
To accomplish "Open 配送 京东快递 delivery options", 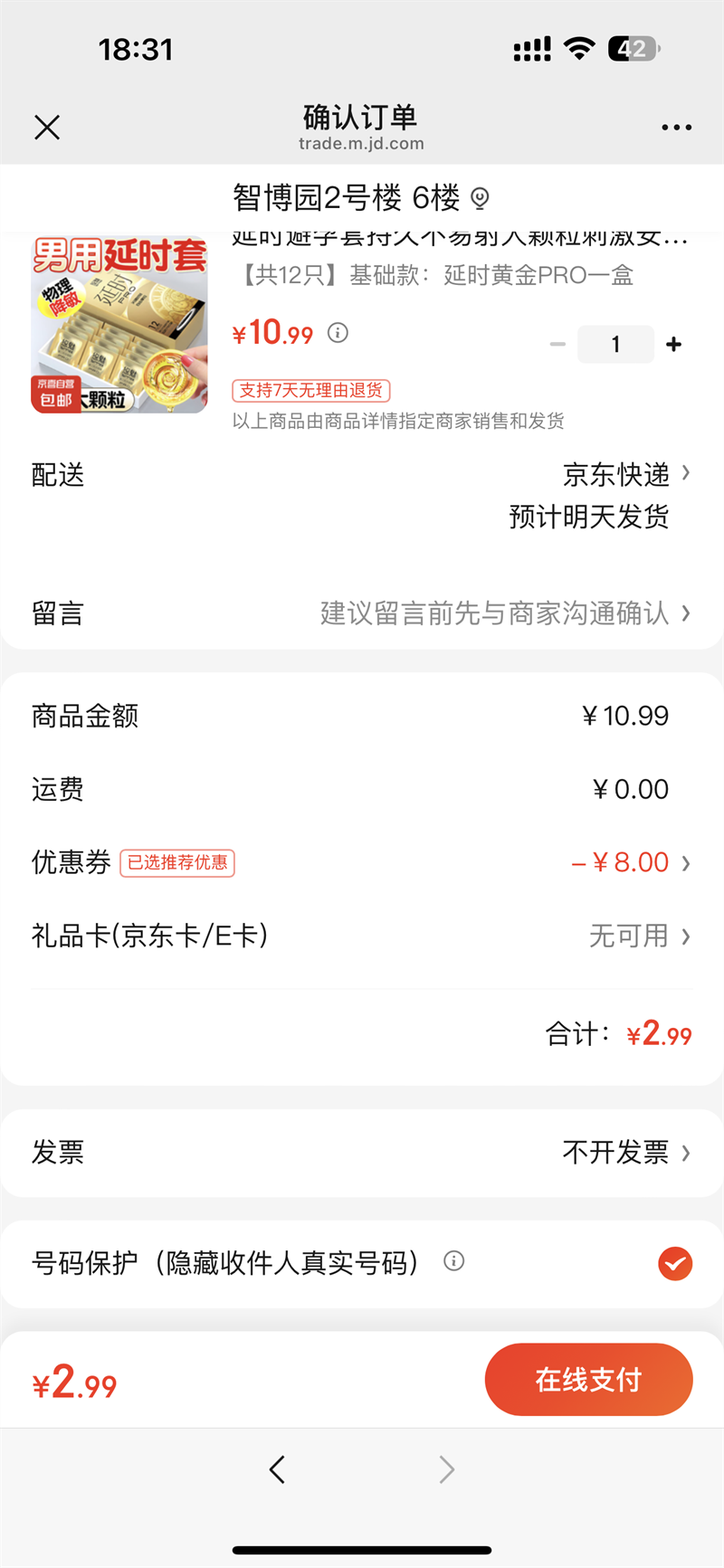I will pyautogui.click(x=624, y=474).
